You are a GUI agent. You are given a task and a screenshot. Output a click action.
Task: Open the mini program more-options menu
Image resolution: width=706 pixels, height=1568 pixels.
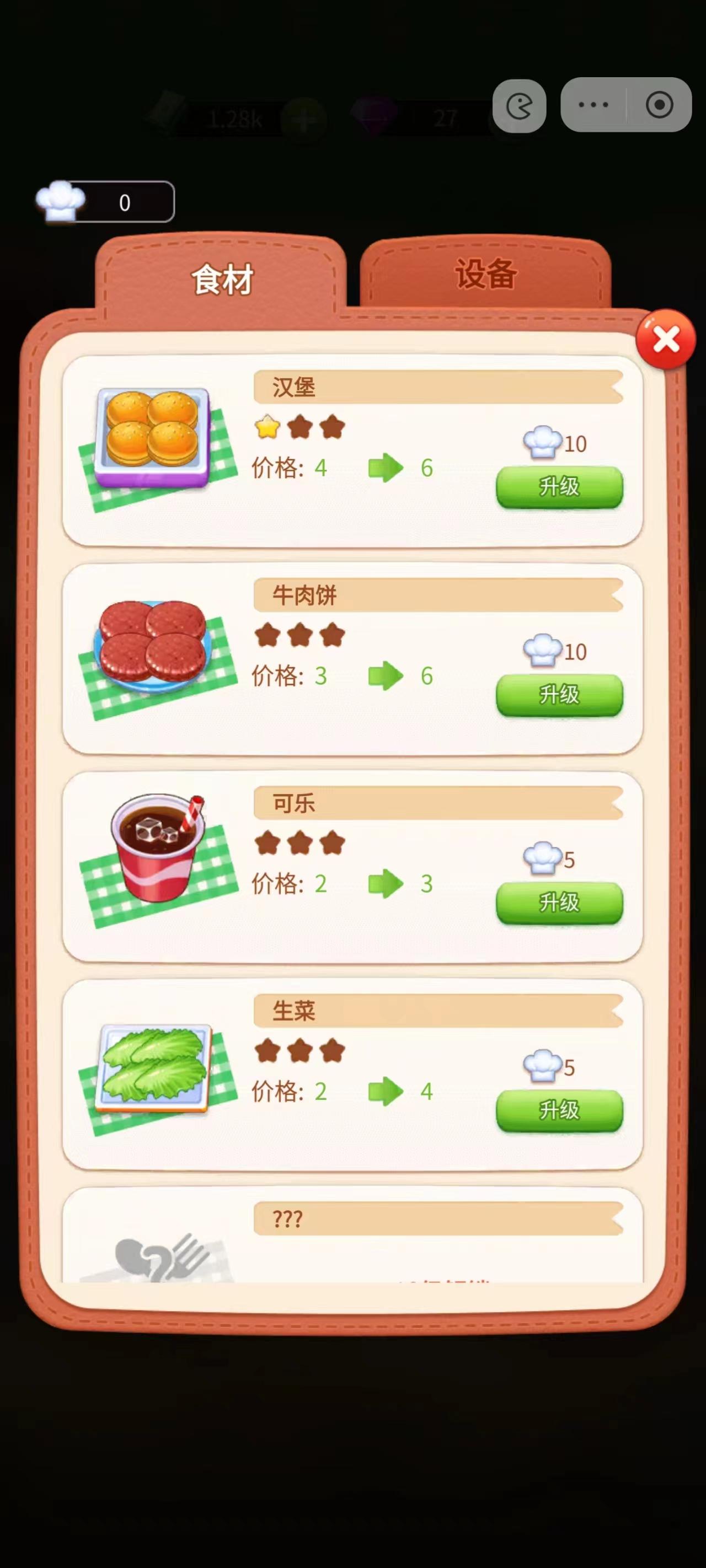coord(593,105)
